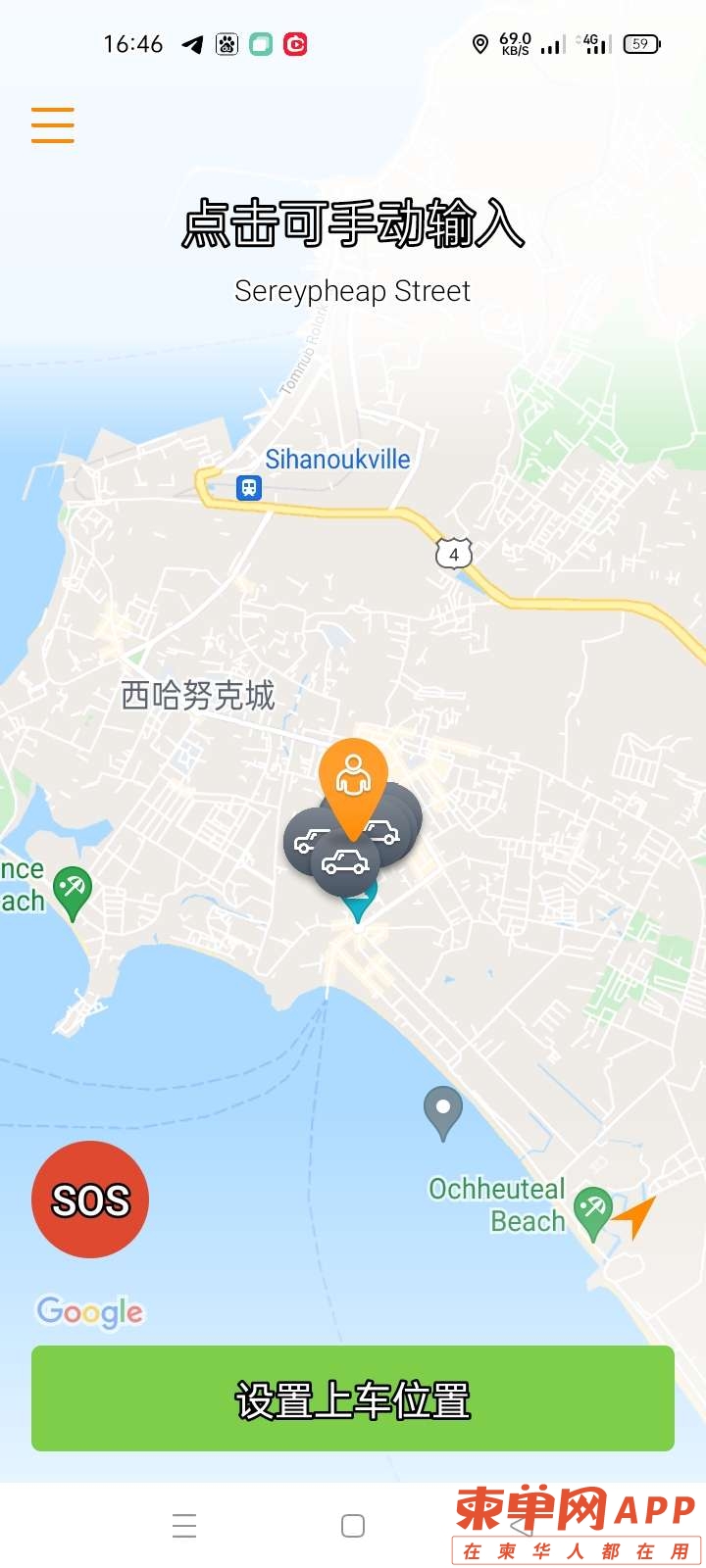Tap 设置上车位置 to set pickup location

pos(353,1398)
